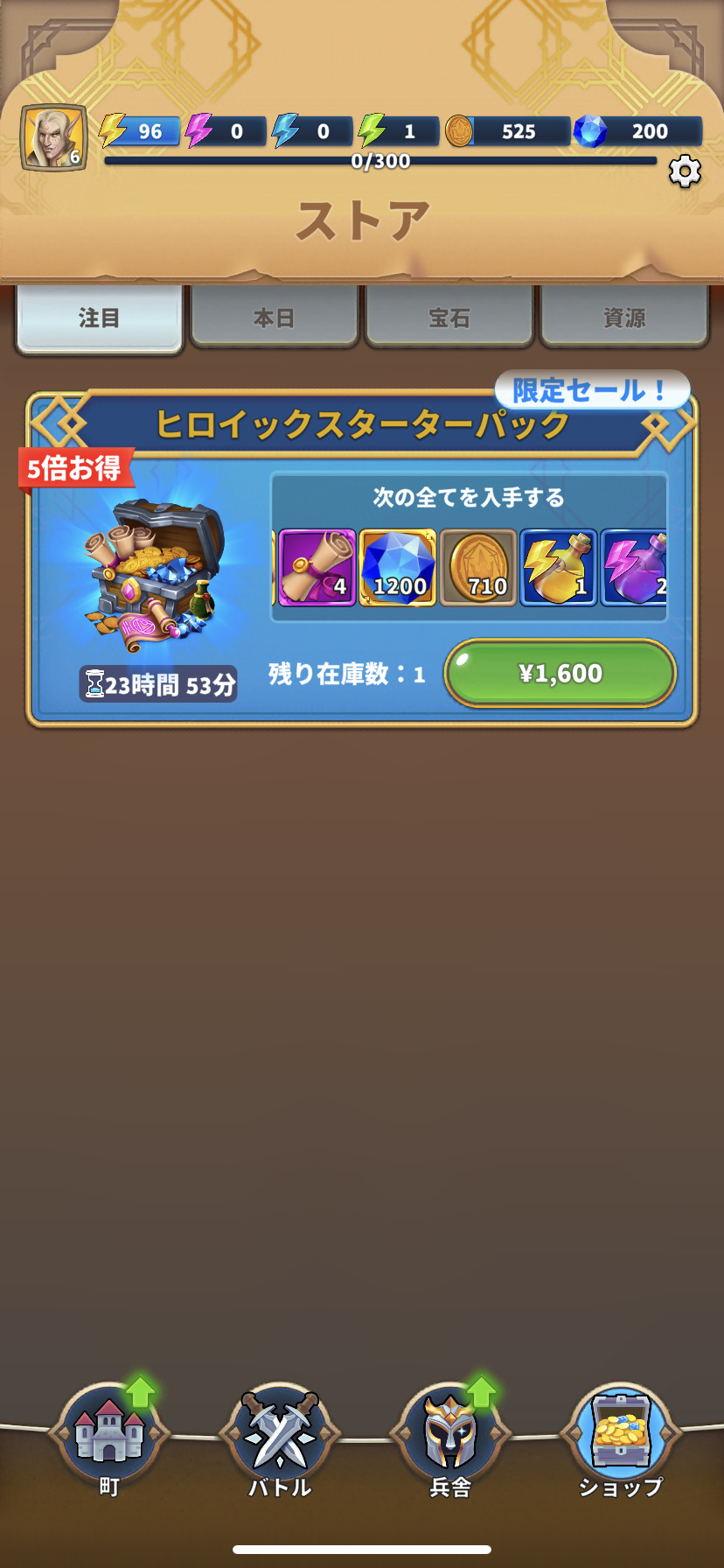Select the ショップ chest in bottom navigation

point(621,1435)
